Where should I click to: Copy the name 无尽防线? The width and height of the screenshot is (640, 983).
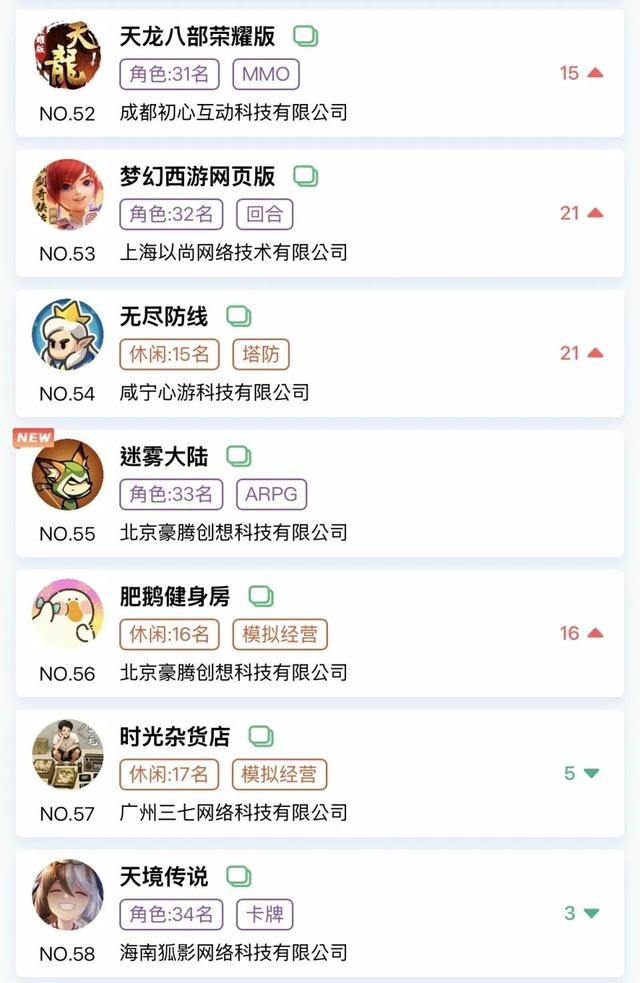[x=238, y=317]
